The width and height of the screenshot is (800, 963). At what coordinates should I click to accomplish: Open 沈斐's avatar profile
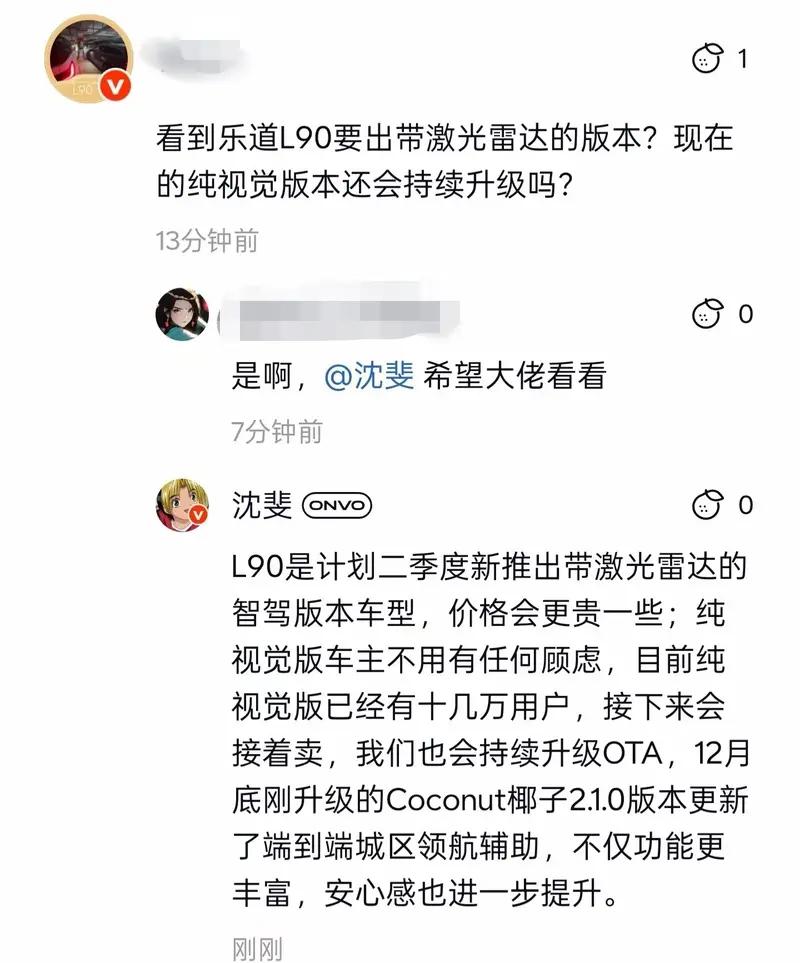point(182,505)
